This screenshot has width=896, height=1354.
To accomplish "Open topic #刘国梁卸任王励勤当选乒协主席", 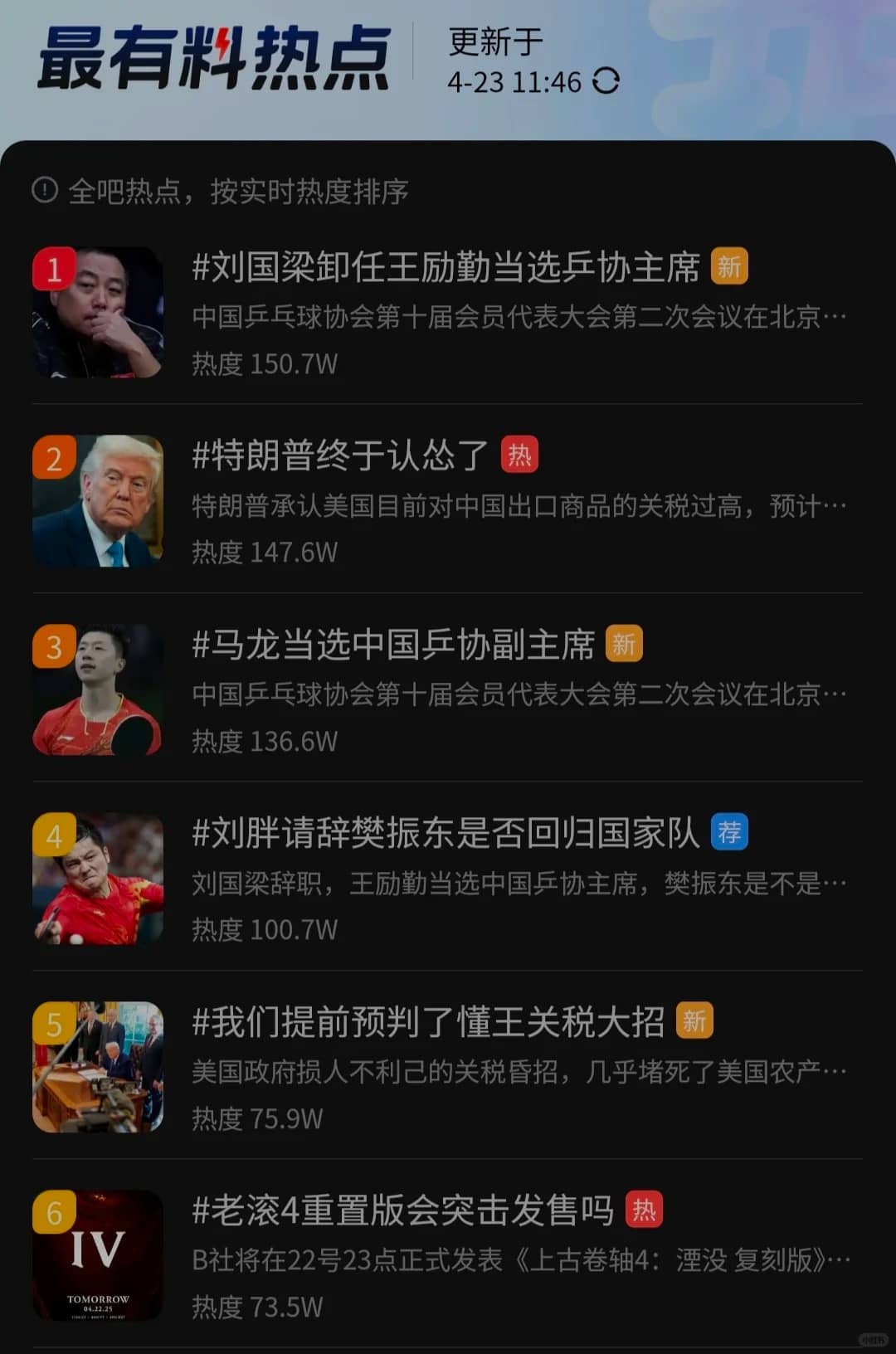I will 446,268.
